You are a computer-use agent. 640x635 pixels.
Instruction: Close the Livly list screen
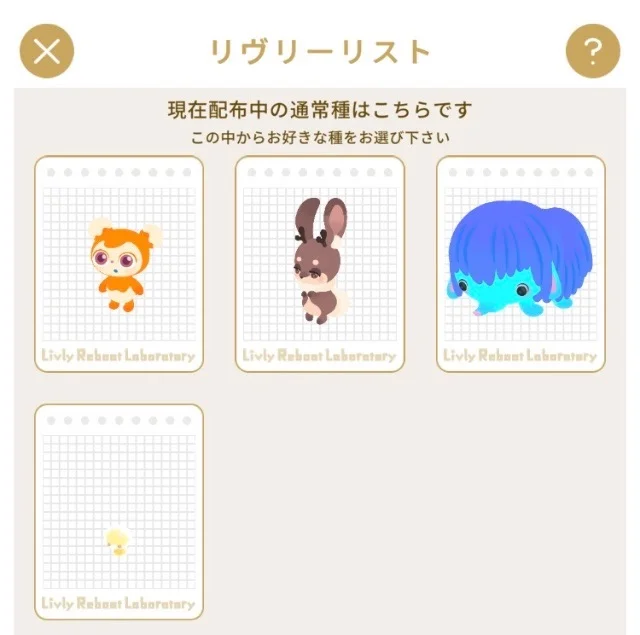point(47,51)
